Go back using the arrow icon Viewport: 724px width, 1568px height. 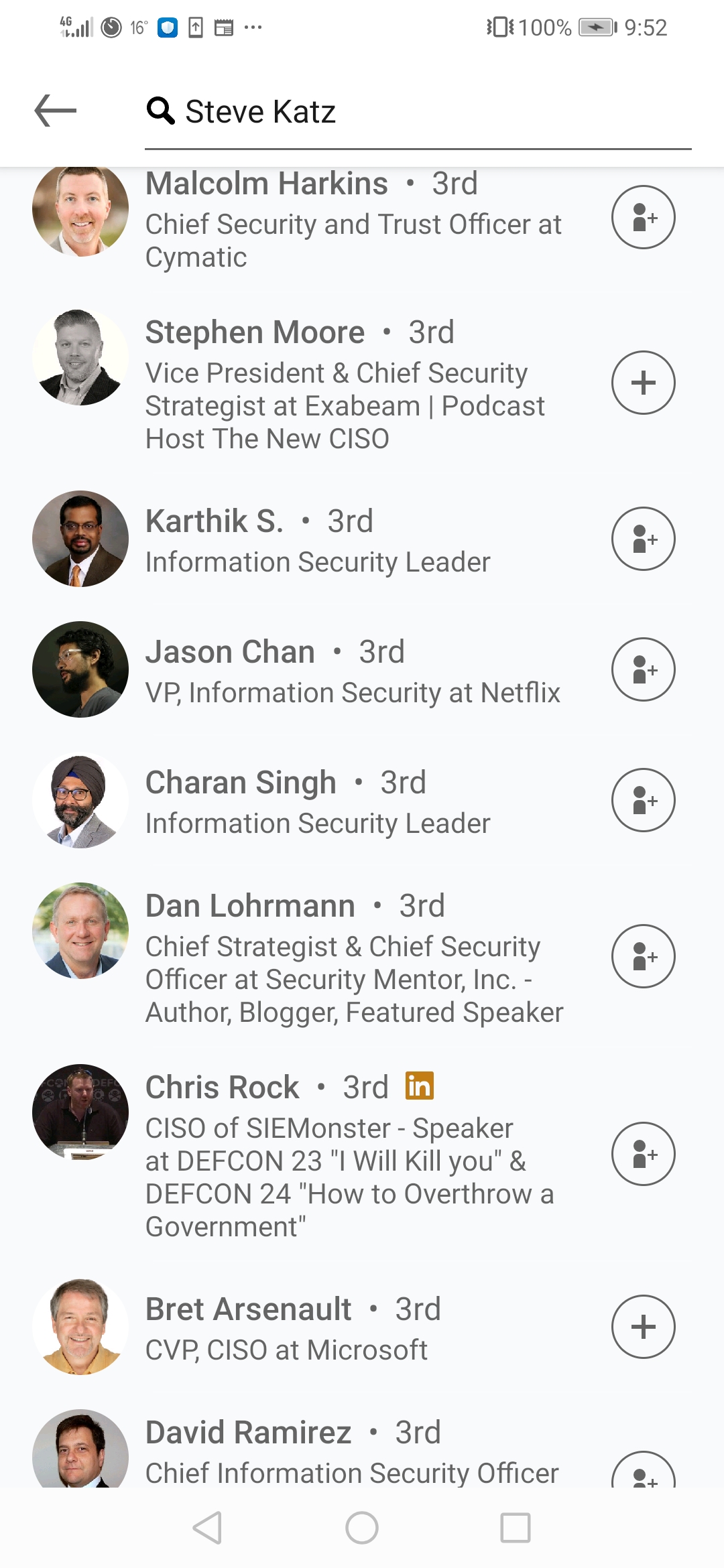click(x=56, y=111)
